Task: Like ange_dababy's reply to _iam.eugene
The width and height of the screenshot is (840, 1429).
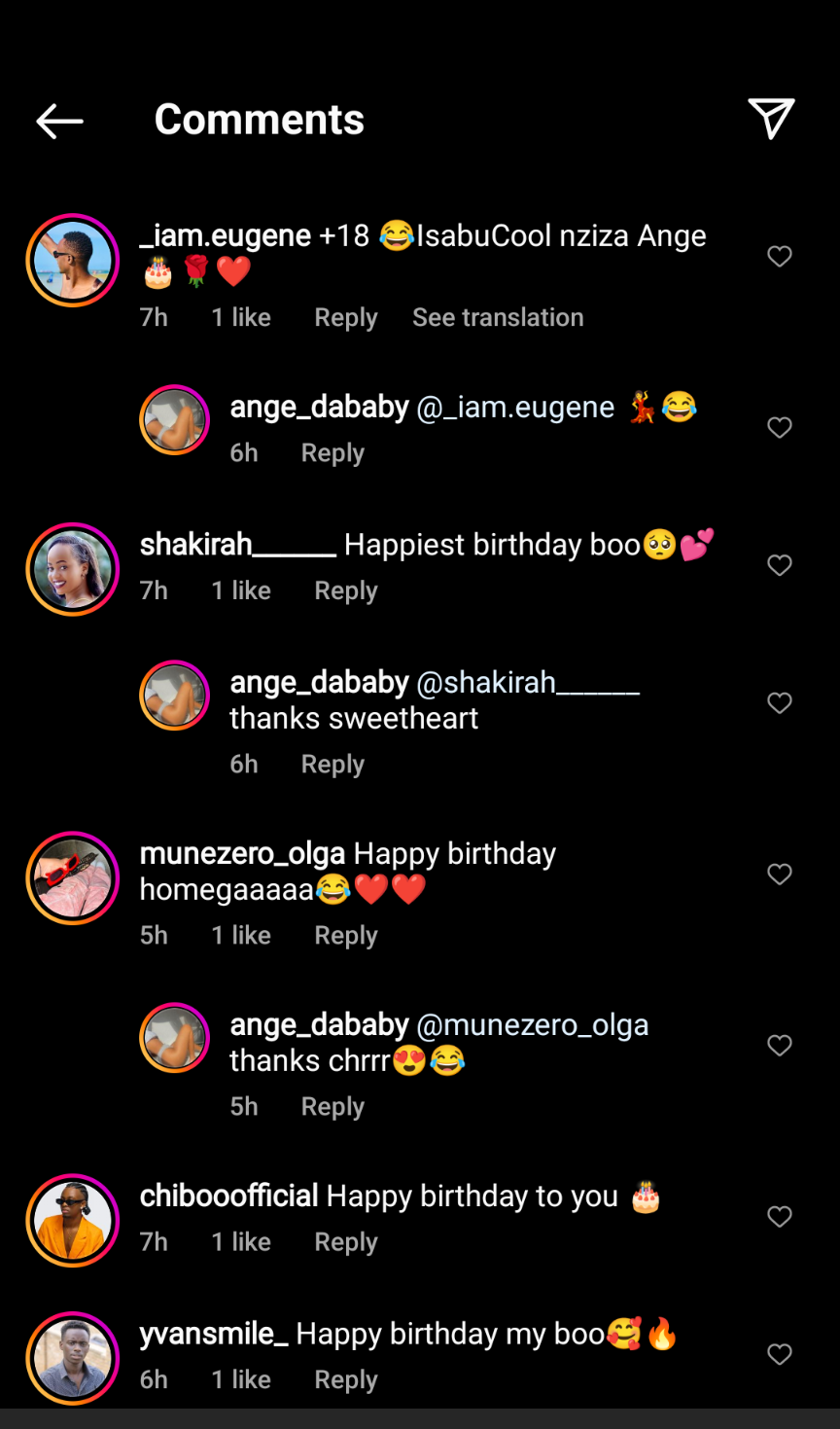Action: pos(780,427)
